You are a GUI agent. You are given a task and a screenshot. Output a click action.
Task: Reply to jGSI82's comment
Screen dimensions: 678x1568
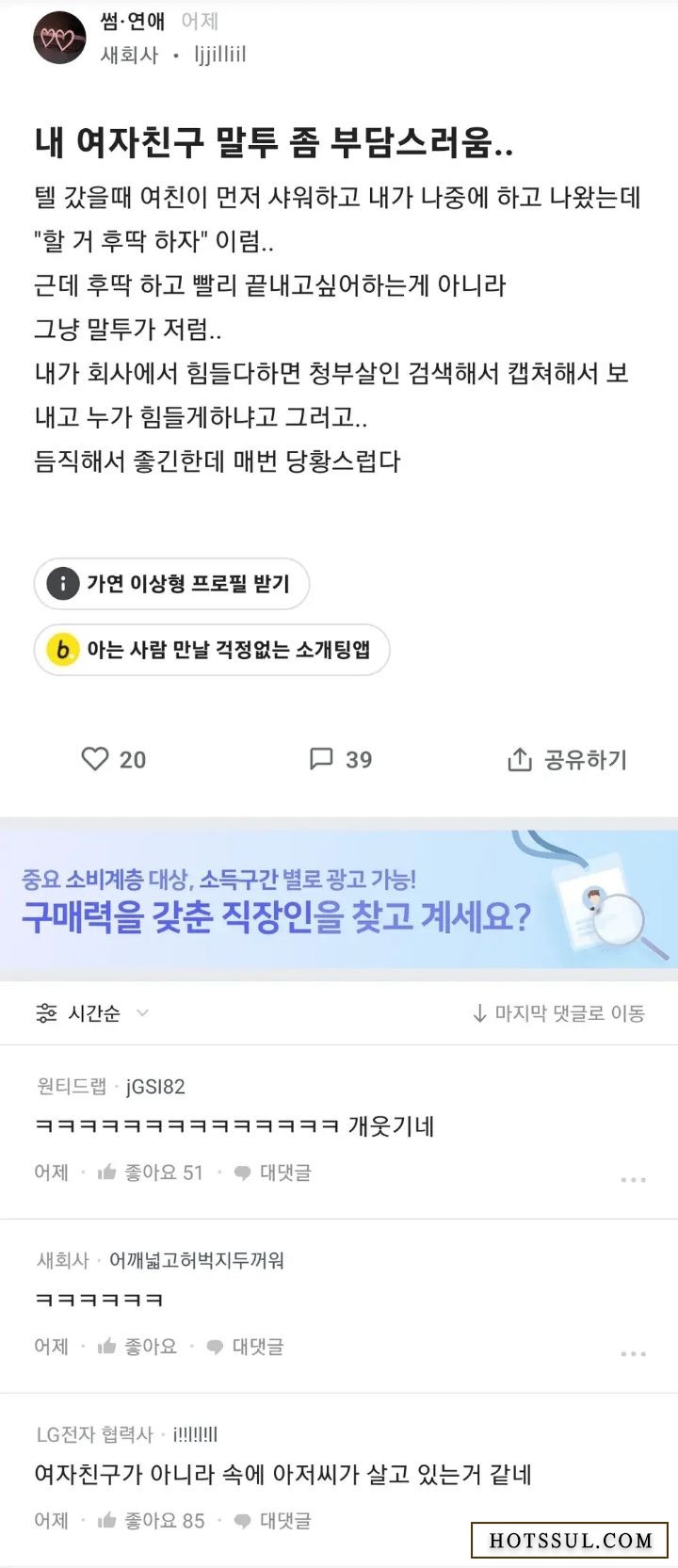point(273,1172)
